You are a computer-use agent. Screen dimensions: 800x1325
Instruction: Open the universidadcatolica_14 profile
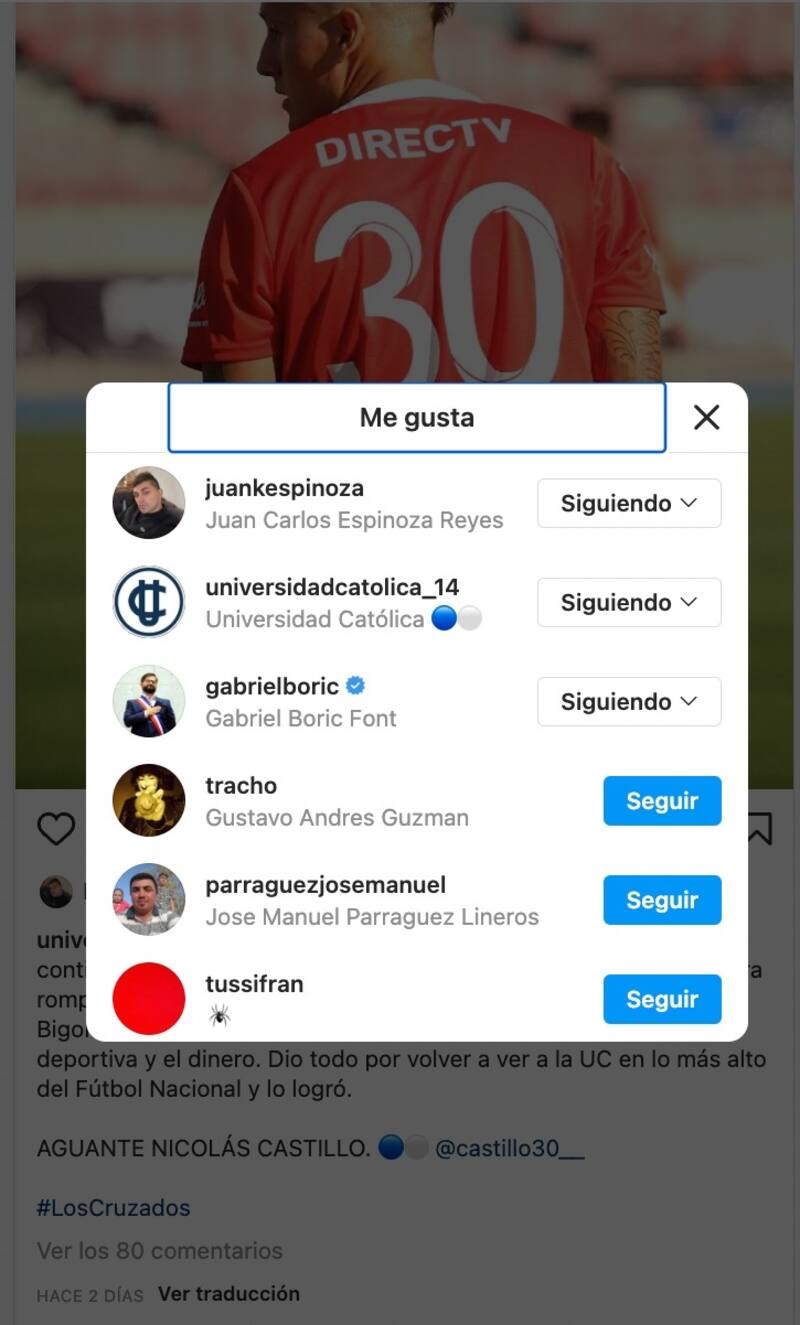331,588
